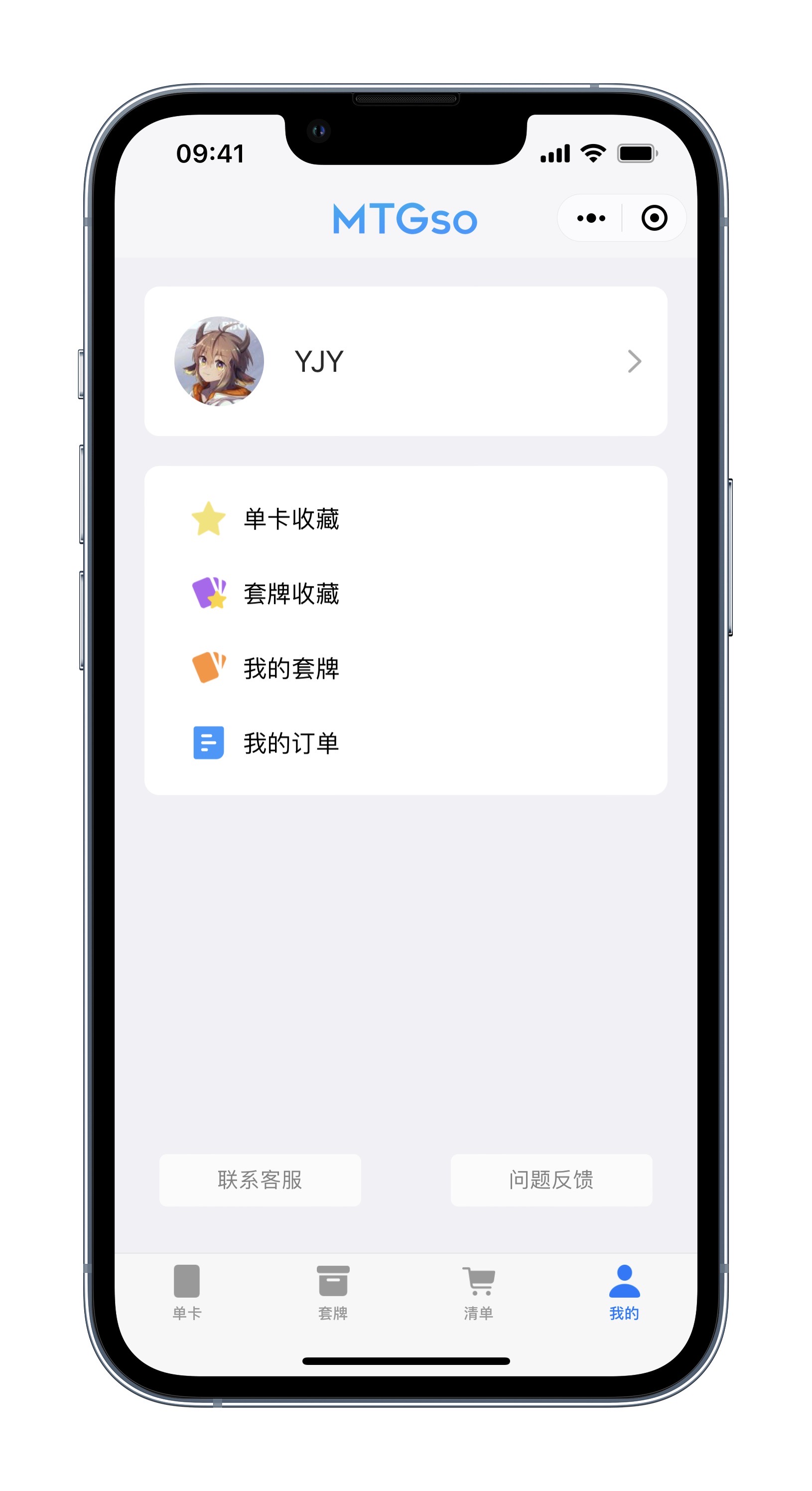Tap the 联系客服 button
The image size is (812, 1491).
coord(260,1180)
